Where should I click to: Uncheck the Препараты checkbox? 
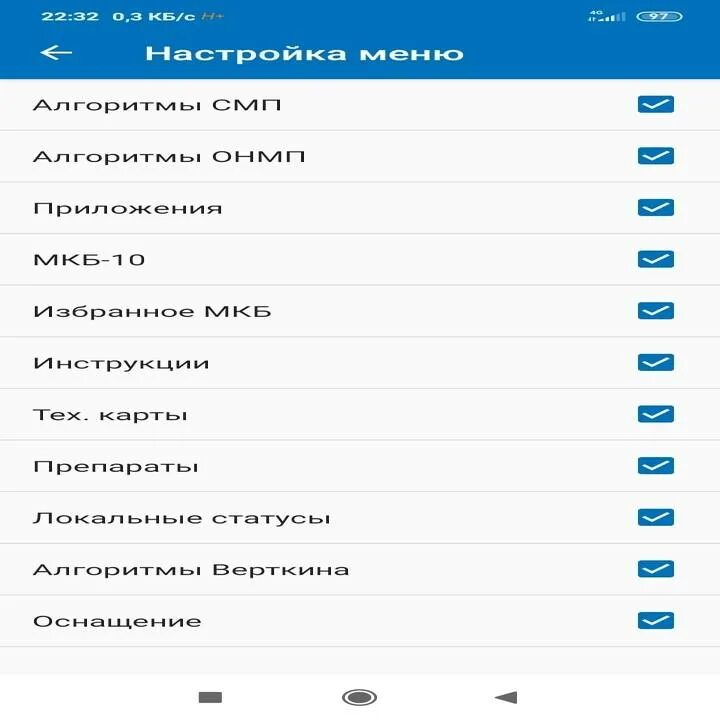[656, 466]
